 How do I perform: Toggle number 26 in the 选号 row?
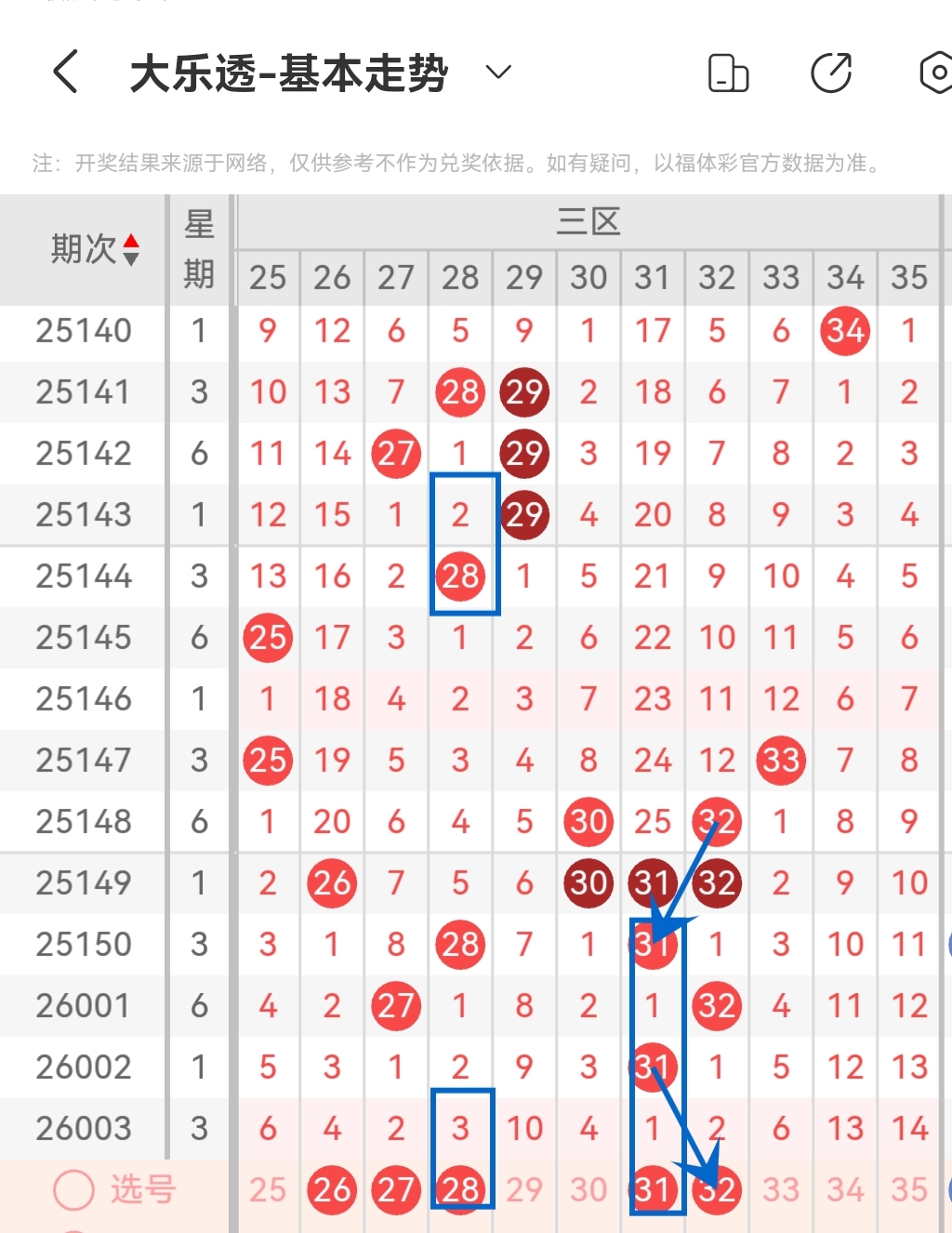coord(332,1189)
